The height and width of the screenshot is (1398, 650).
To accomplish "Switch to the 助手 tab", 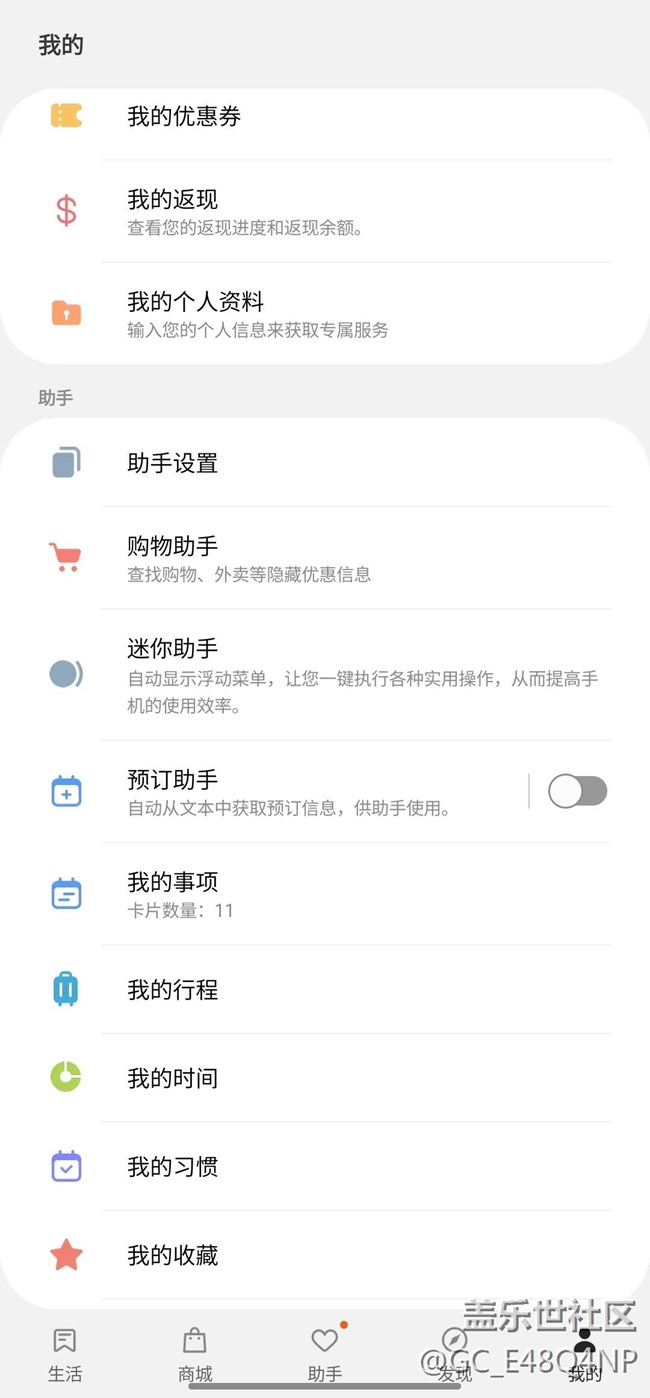I will tap(325, 1354).
